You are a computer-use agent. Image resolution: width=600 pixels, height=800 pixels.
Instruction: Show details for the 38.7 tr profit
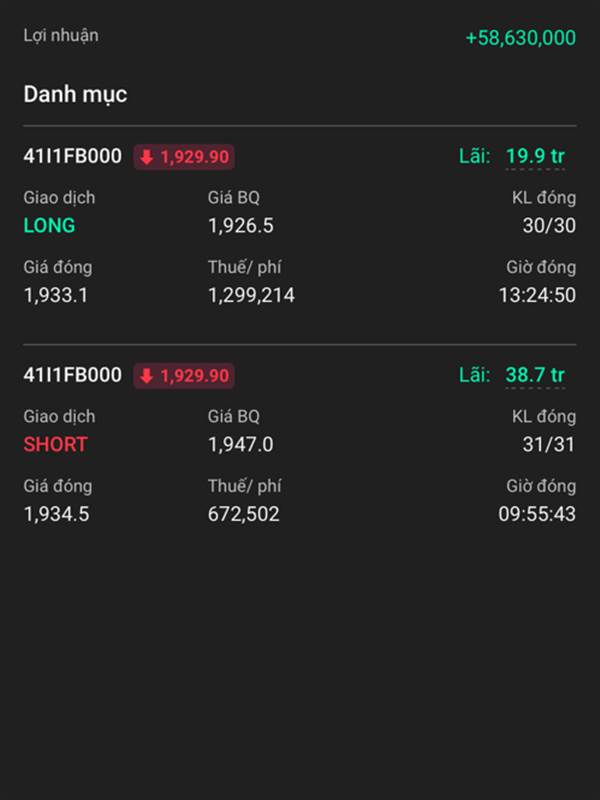535,375
